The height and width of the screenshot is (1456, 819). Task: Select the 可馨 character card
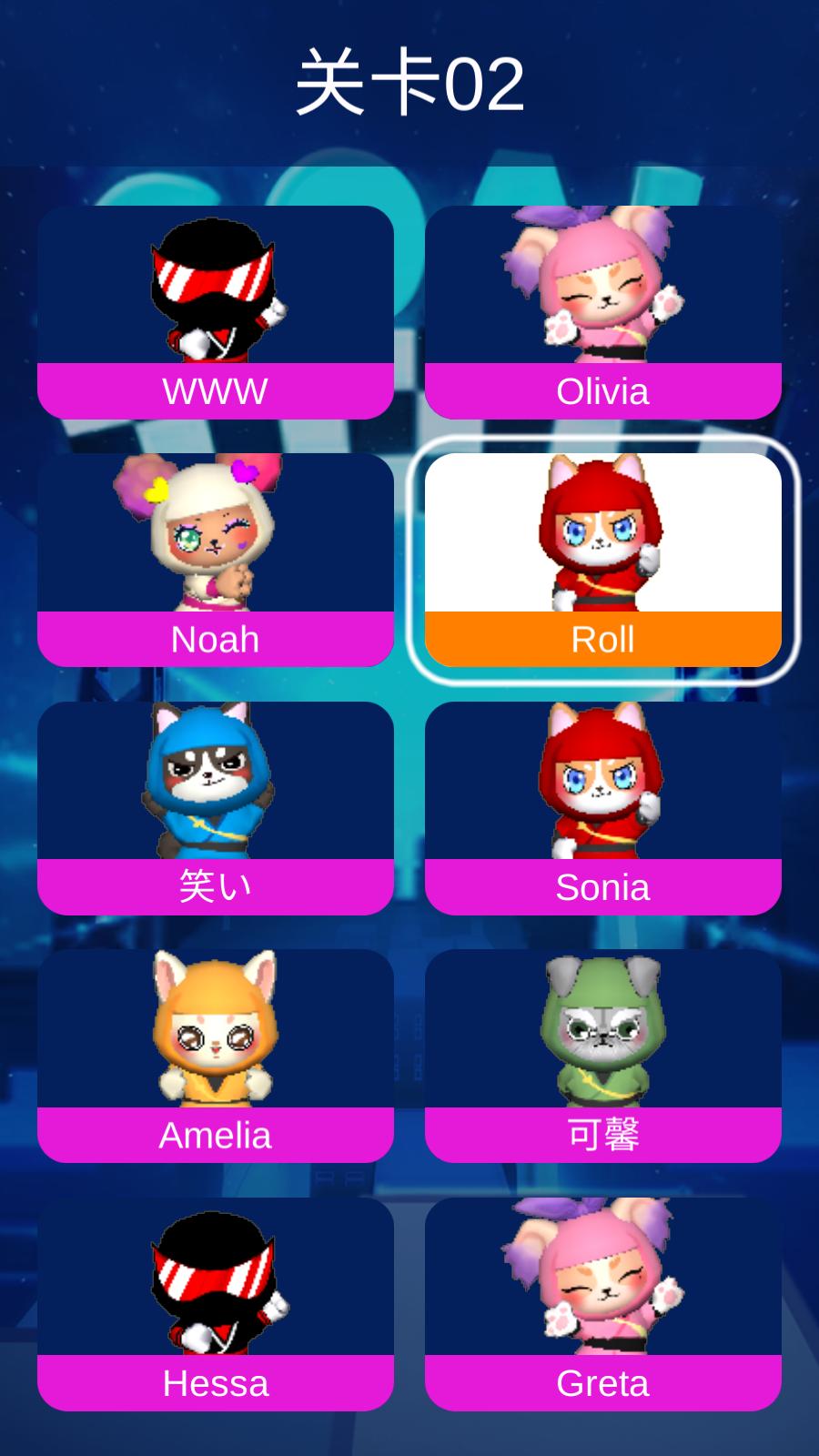click(602, 1056)
